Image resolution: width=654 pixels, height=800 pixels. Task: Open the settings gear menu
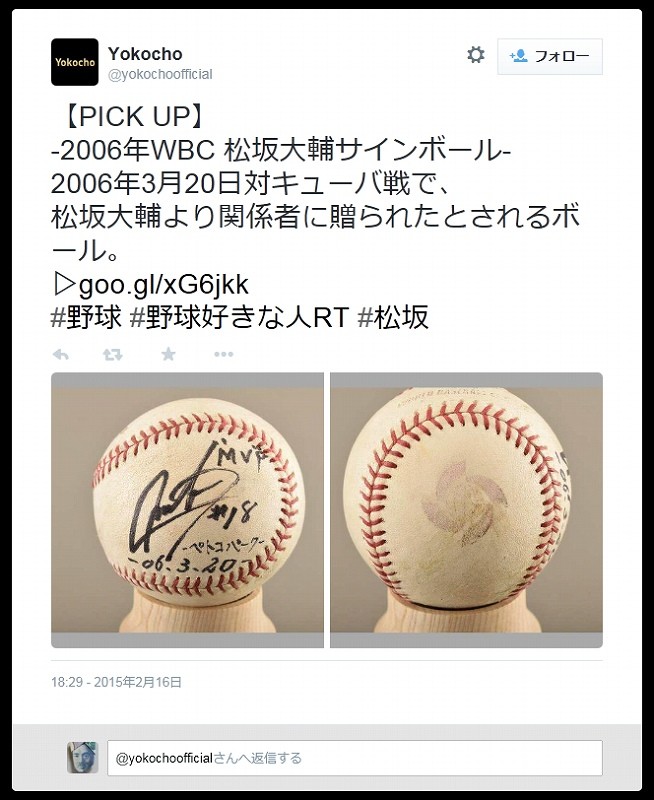[x=475, y=55]
